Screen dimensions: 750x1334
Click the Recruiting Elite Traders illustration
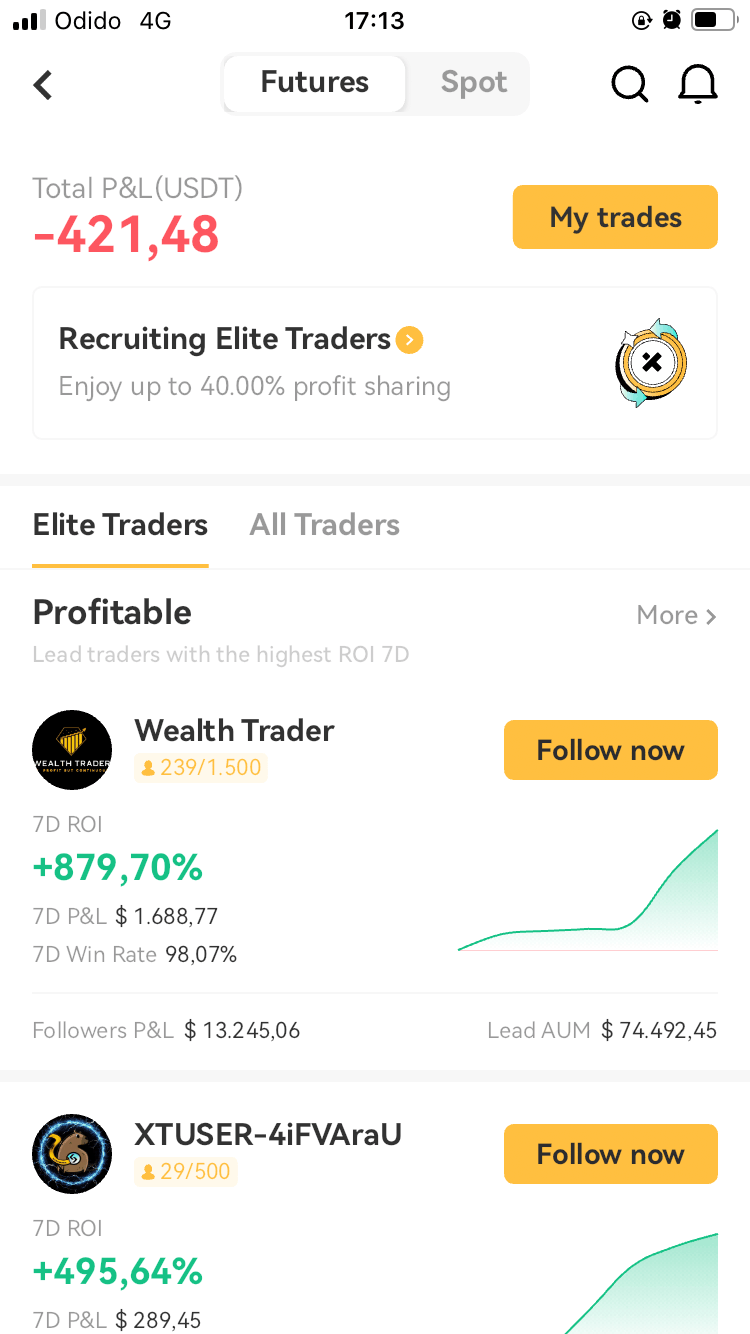(x=650, y=362)
